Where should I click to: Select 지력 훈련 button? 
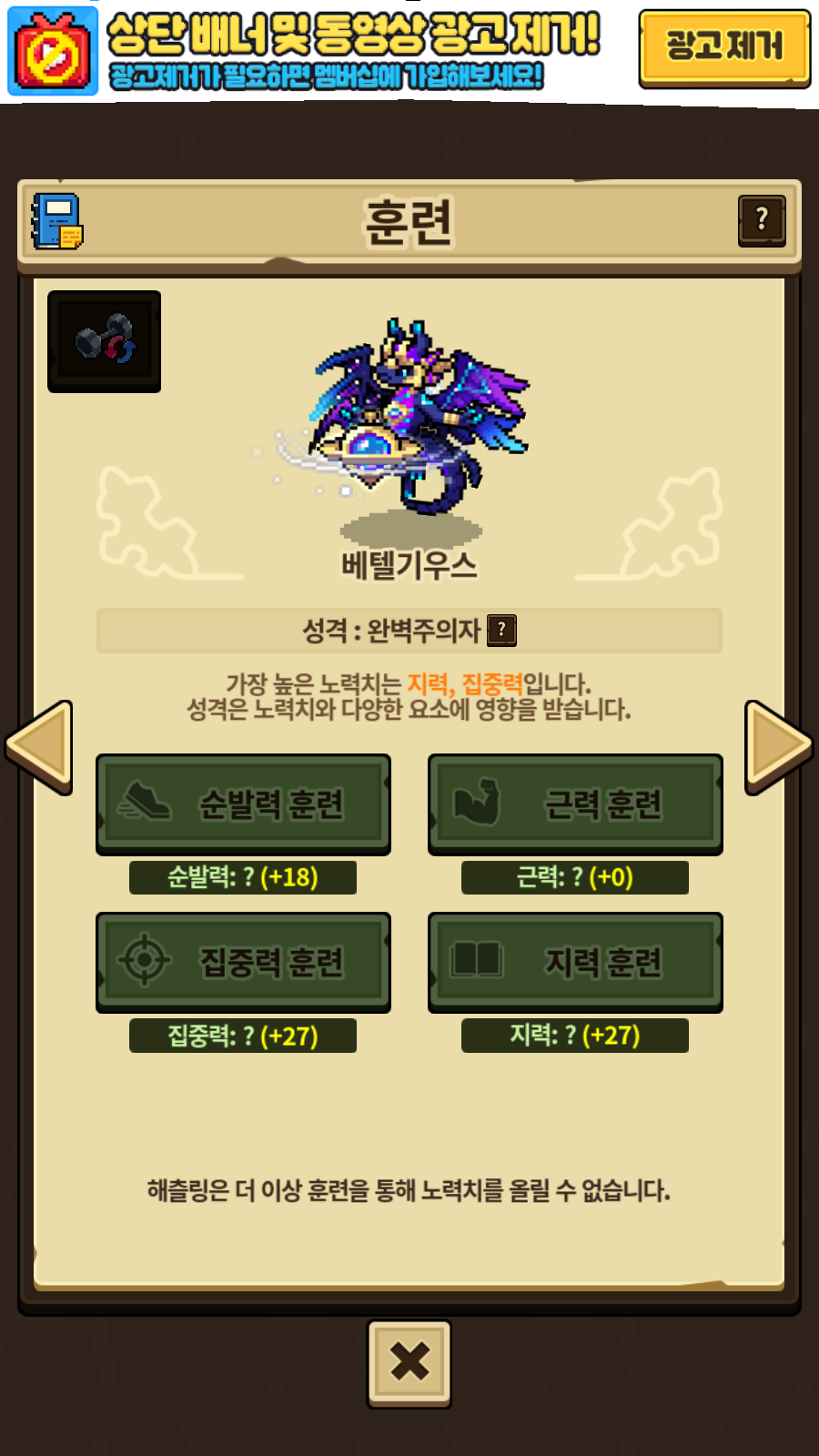coord(575,962)
